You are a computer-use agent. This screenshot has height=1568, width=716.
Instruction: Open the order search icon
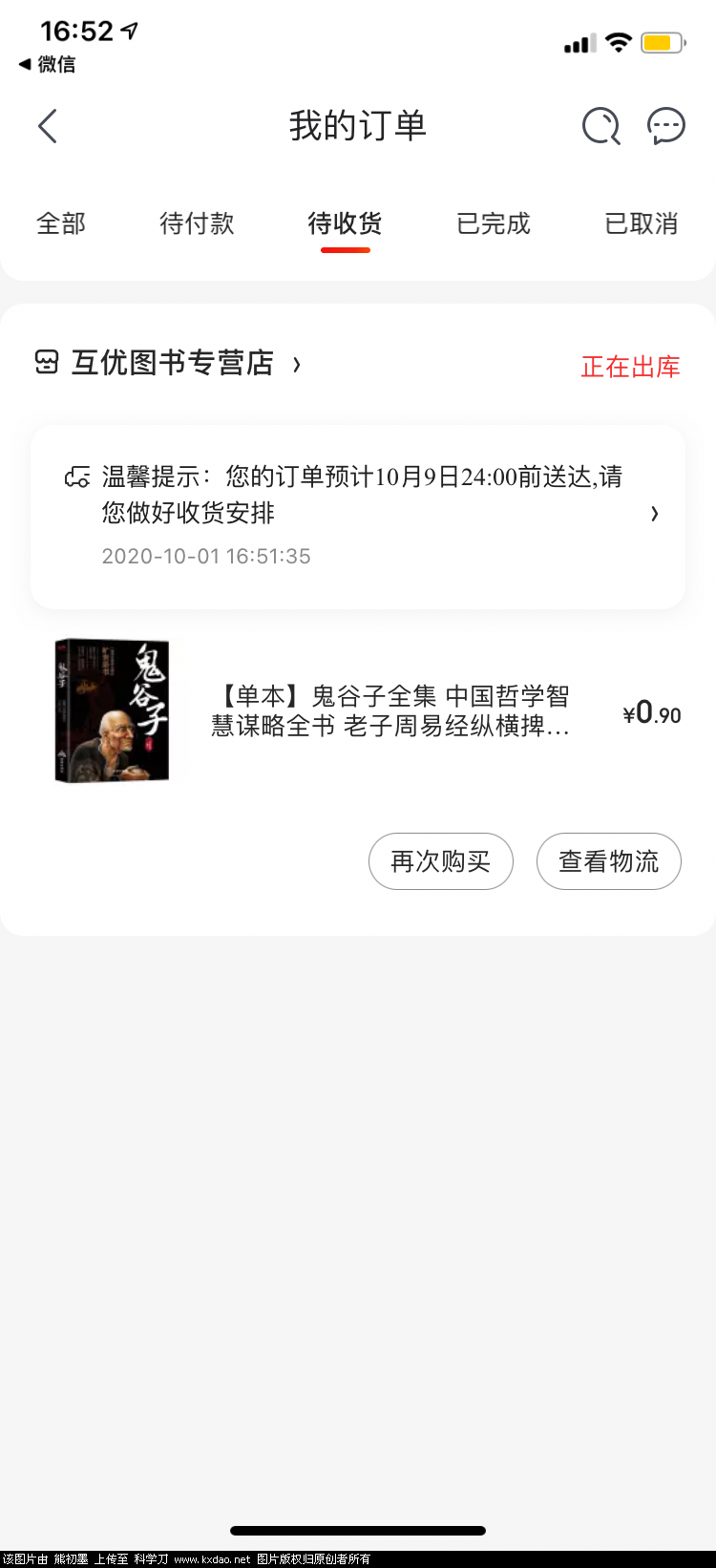coord(601,126)
